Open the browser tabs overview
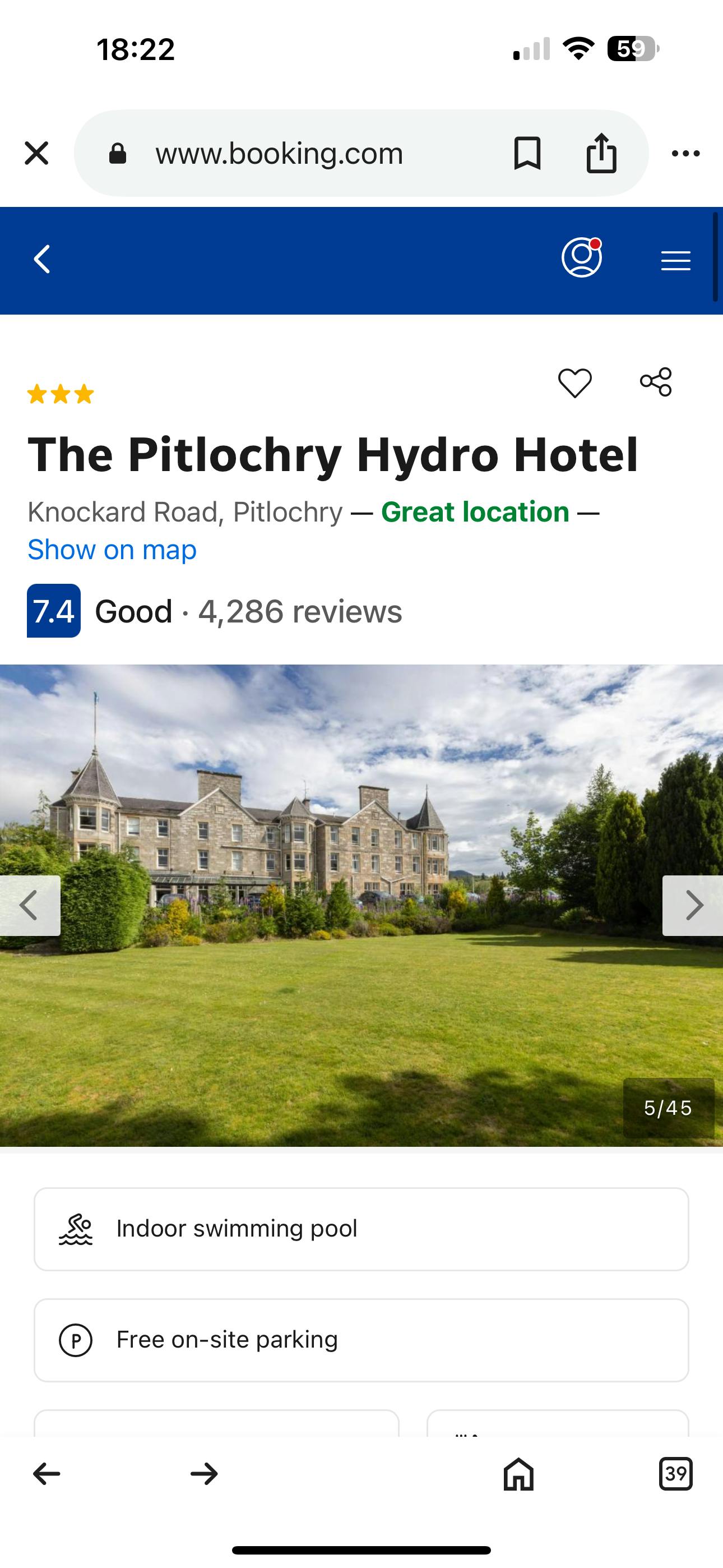Image resolution: width=723 pixels, height=1568 pixels. (x=675, y=1474)
